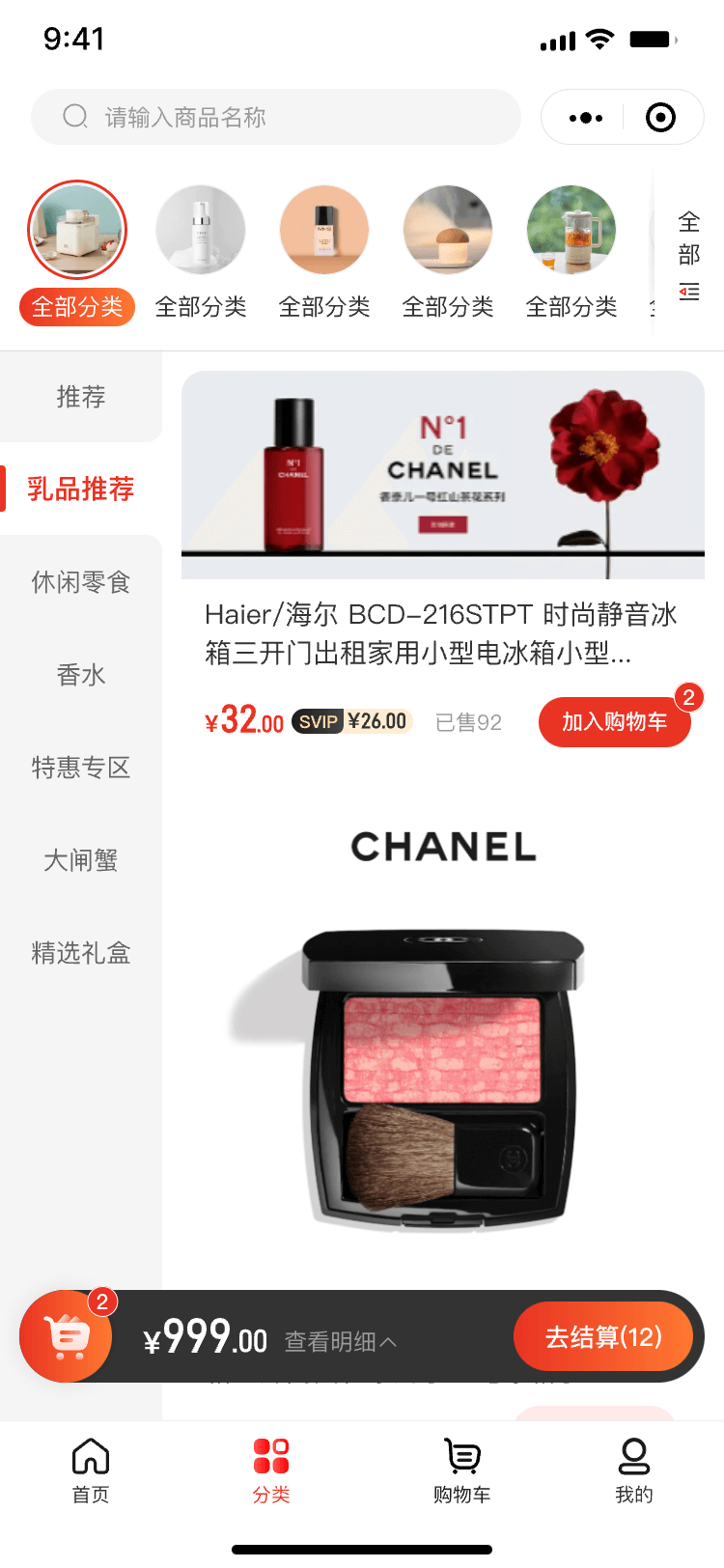Open the N°1 de Chanel product banner
The image size is (724, 1568).
coord(443,475)
